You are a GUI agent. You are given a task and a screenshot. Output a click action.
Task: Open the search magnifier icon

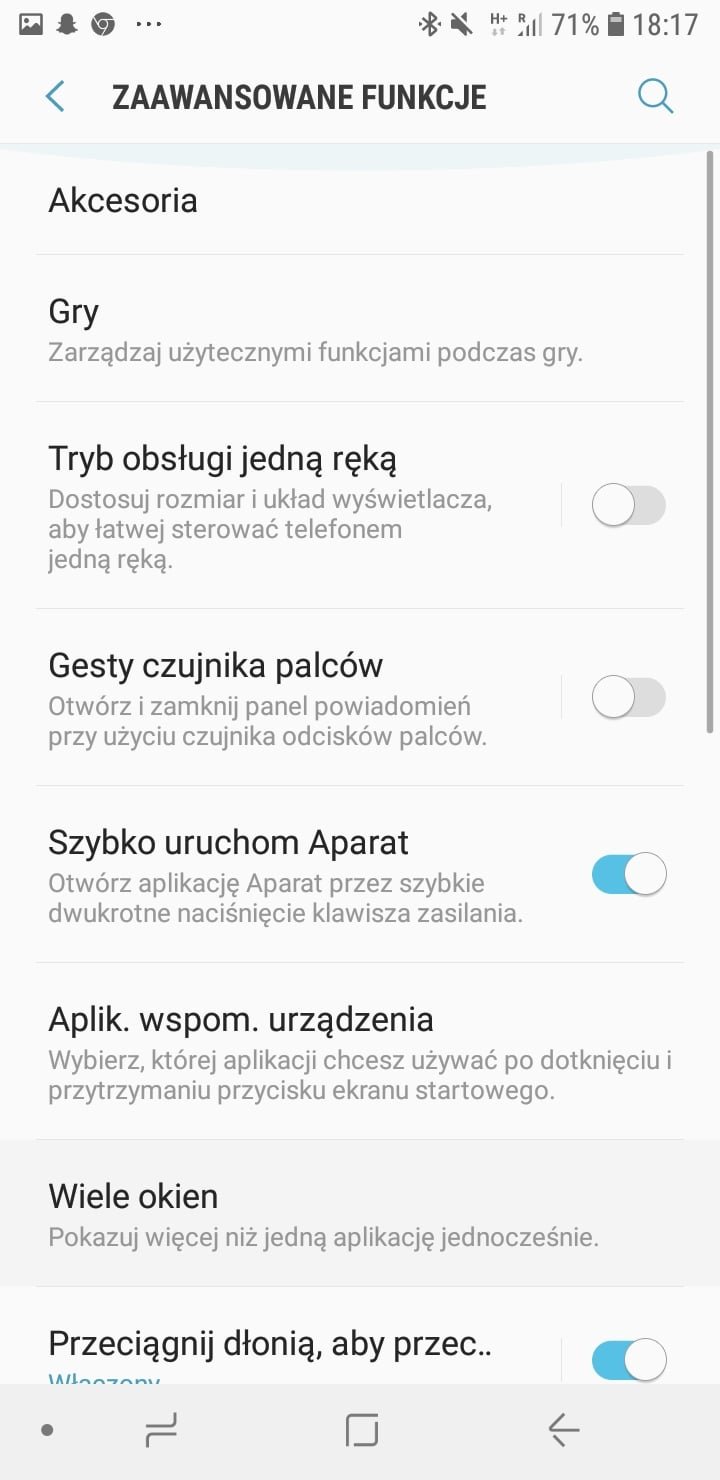pyautogui.click(x=656, y=97)
